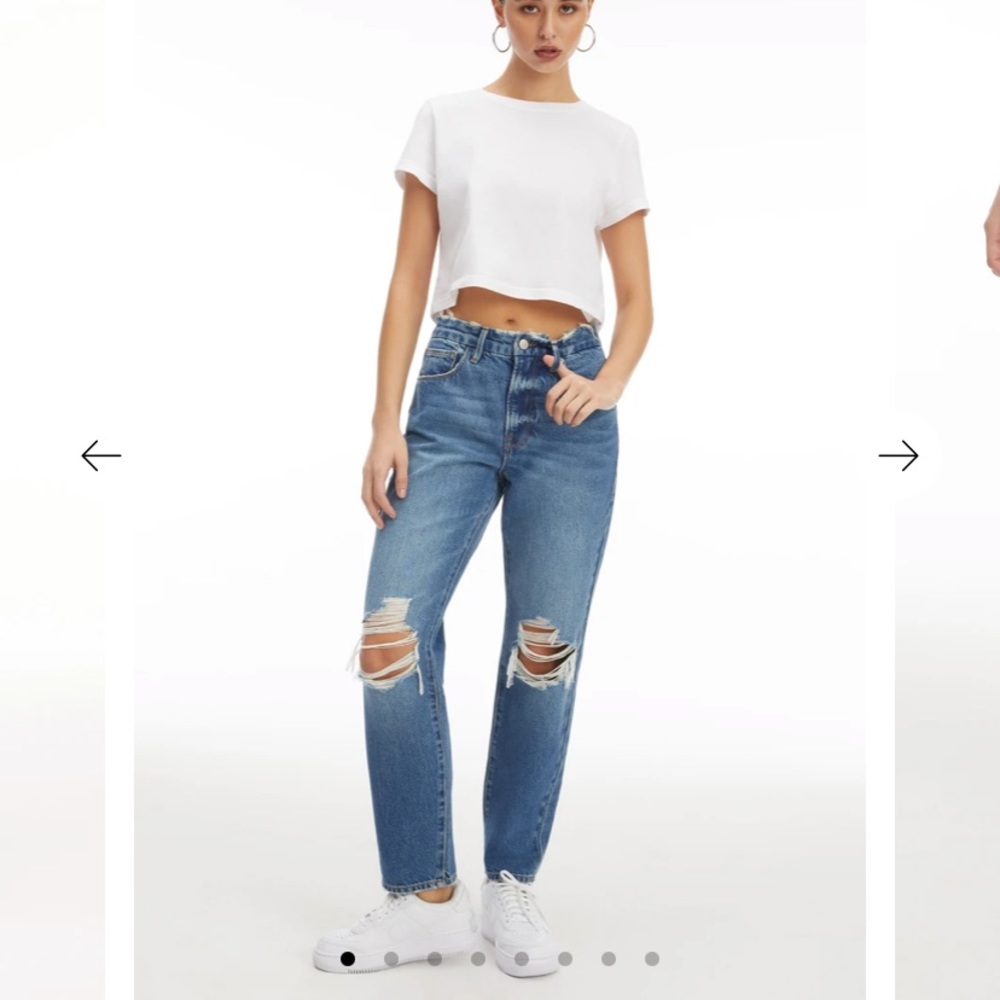Viewport: 1000px width, 1000px height.
Task: Jump to the second image dot
Action: tap(391, 959)
